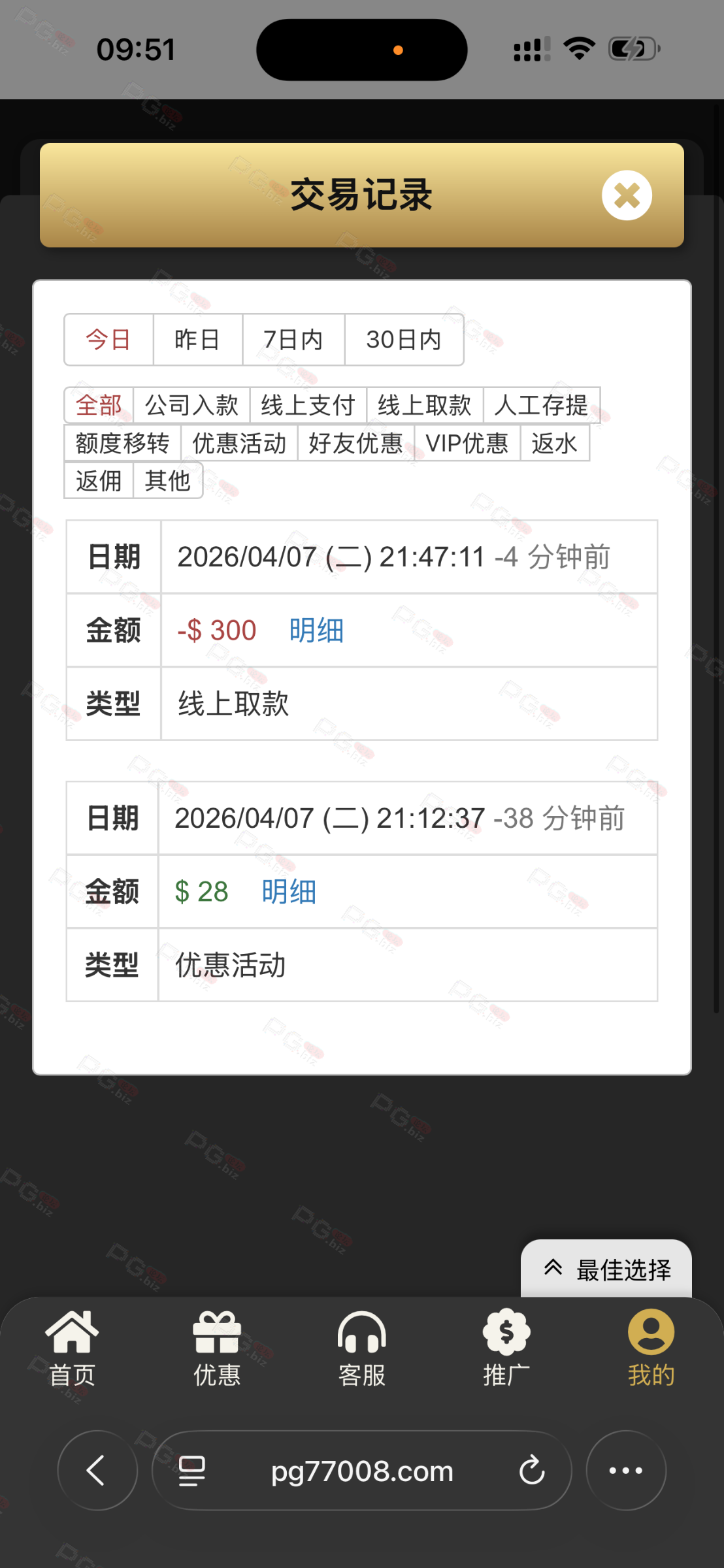Expand the 最佳选择 panel
The image size is (724, 1568).
point(606,1269)
